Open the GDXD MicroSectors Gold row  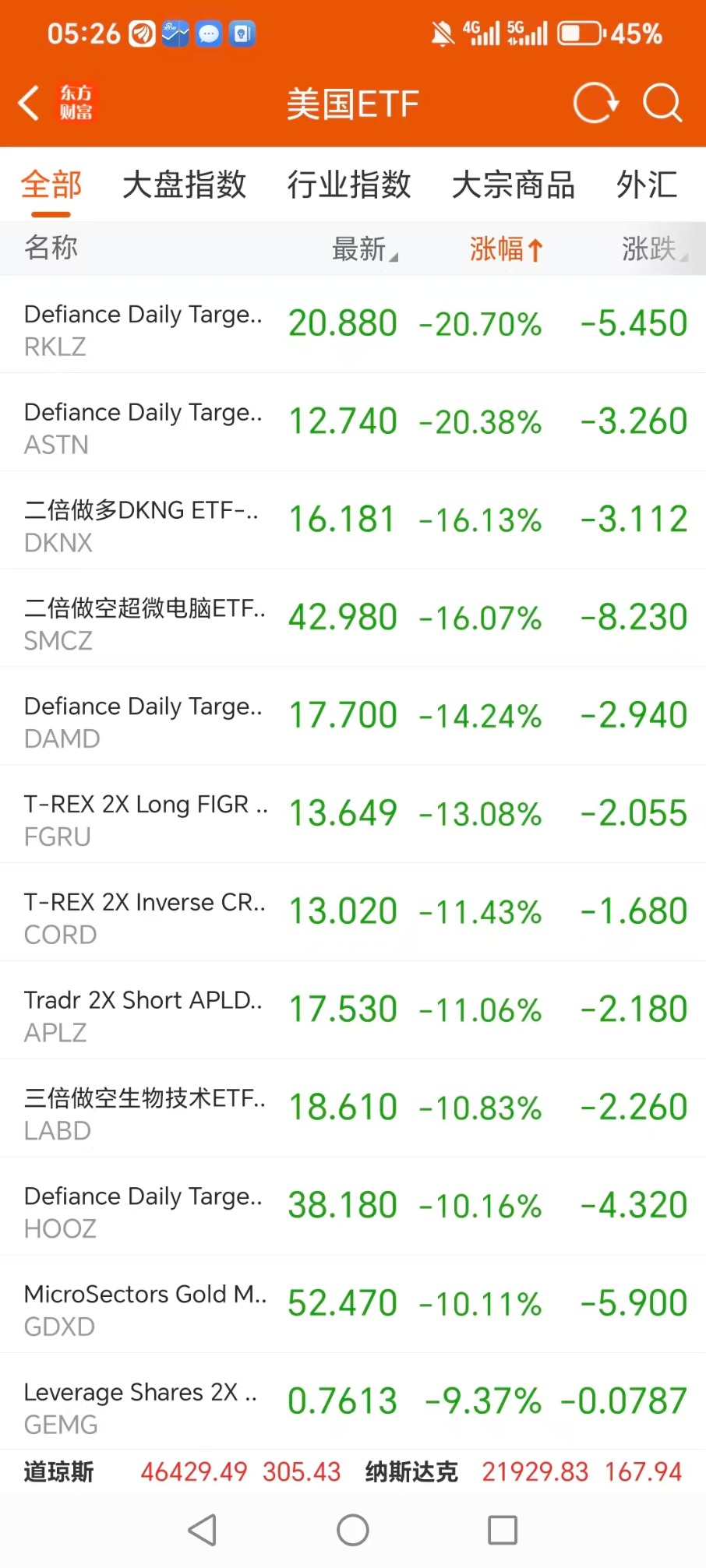click(353, 1305)
